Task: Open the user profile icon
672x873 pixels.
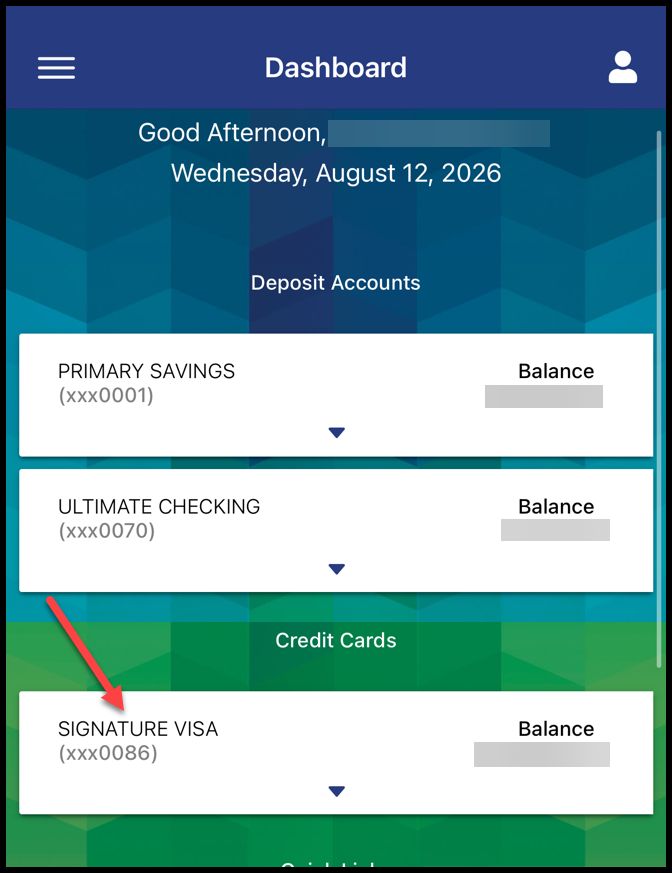Action: [x=622, y=67]
